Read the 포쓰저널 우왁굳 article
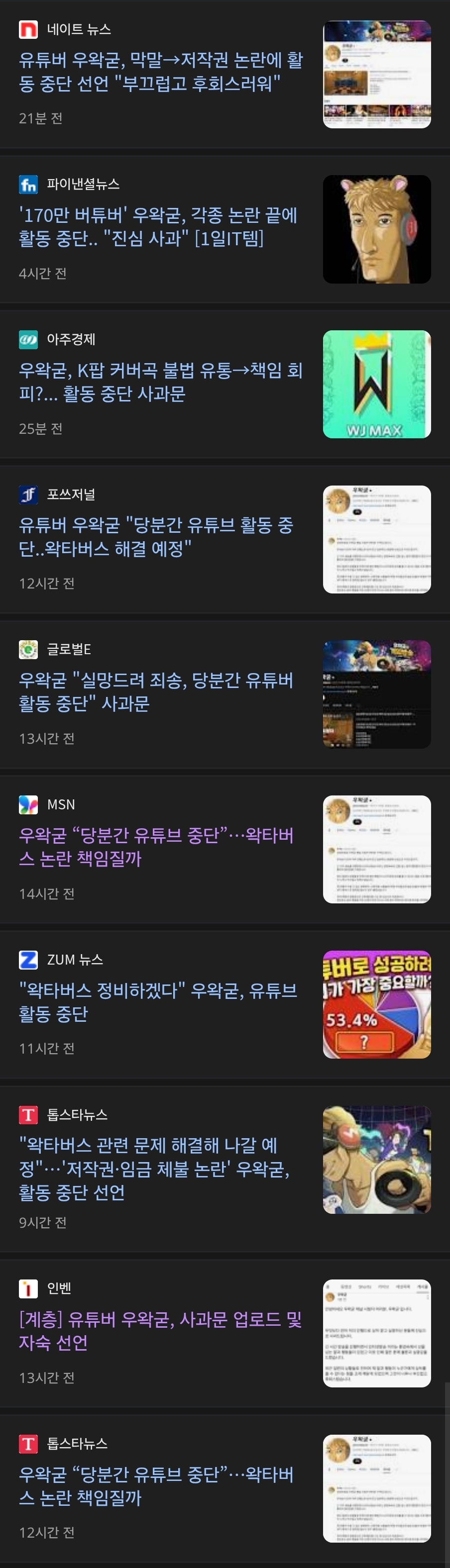The height and width of the screenshot is (1568, 450). (x=156, y=537)
